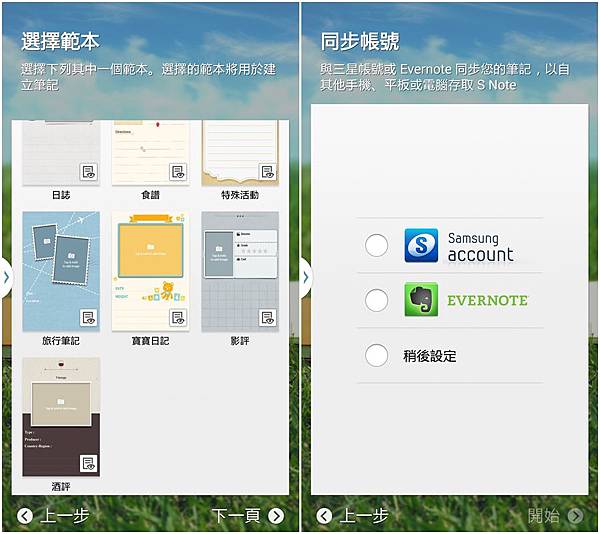
Task: Select the Samsung account radio option
Action: tap(377, 245)
